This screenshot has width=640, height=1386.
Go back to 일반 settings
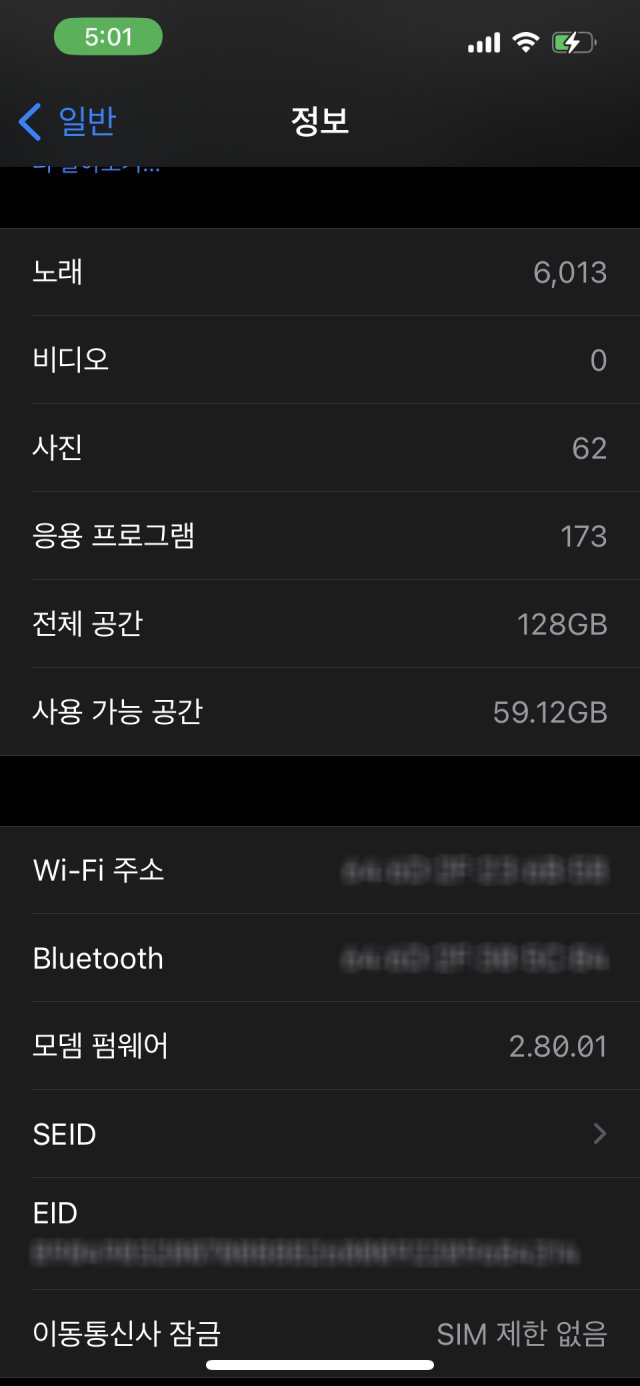(x=68, y=122)
